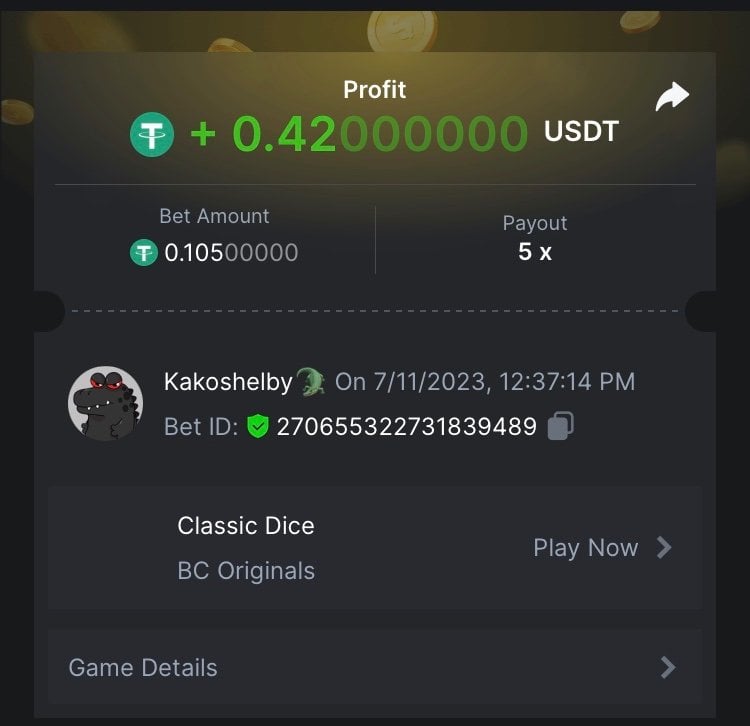Play Classic Dice now
750x726 pixels.
pyautogui.click(x=602, y=548)
